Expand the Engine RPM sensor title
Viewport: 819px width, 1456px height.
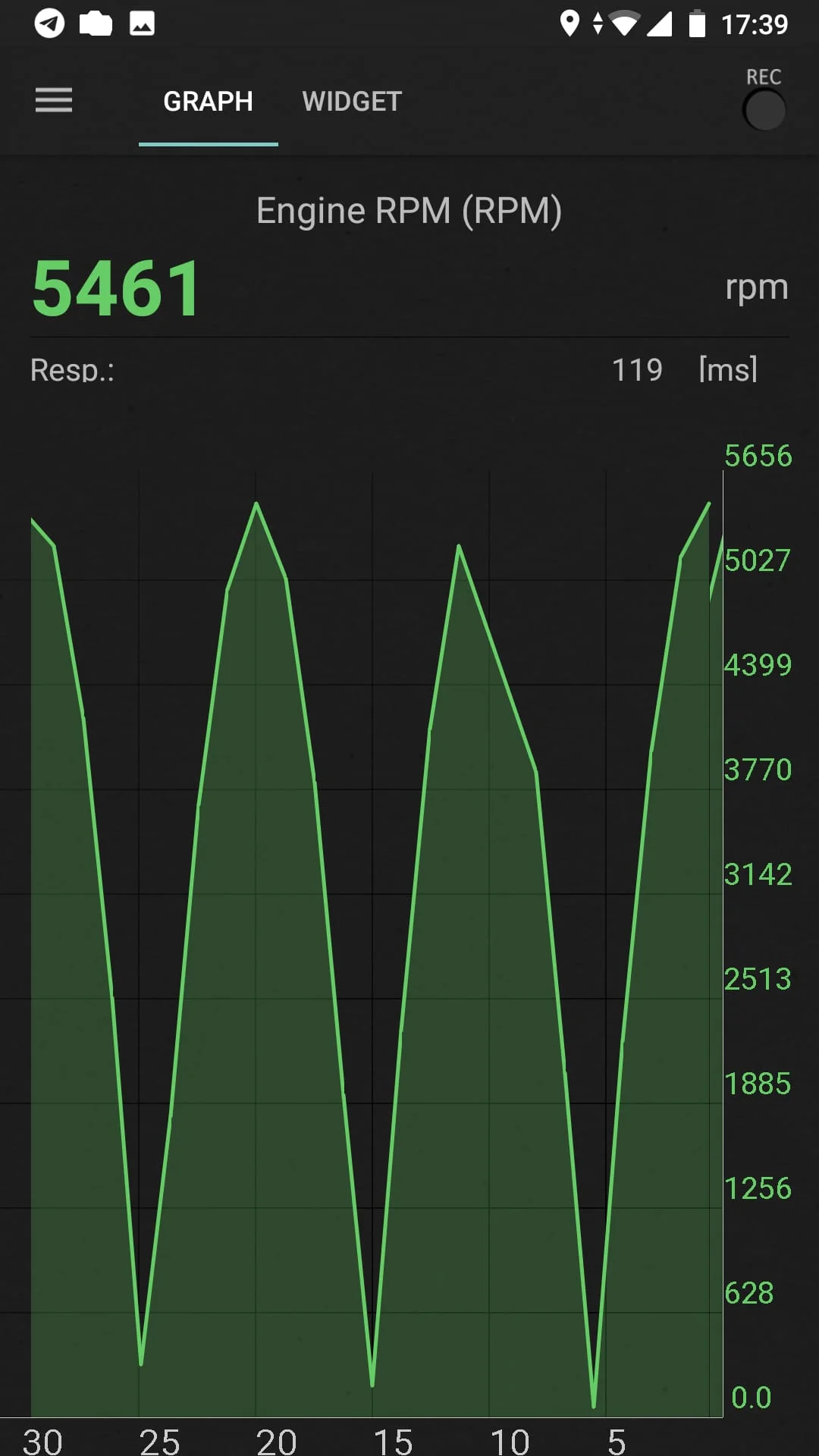(409, 210)
